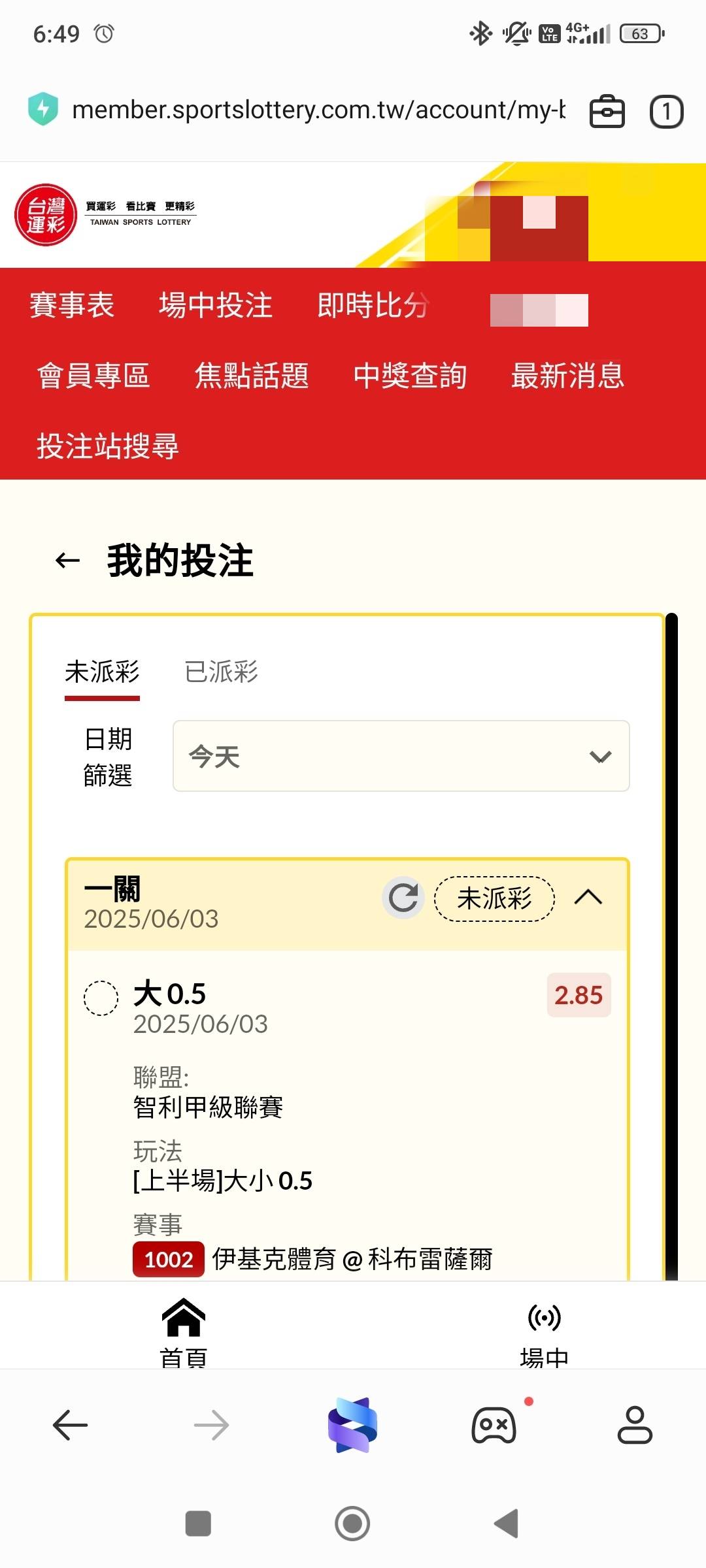Go back using the arrow beside 我的投注
The height and width of the screenshot is (1568, 706).
click(x=67, y=561)
